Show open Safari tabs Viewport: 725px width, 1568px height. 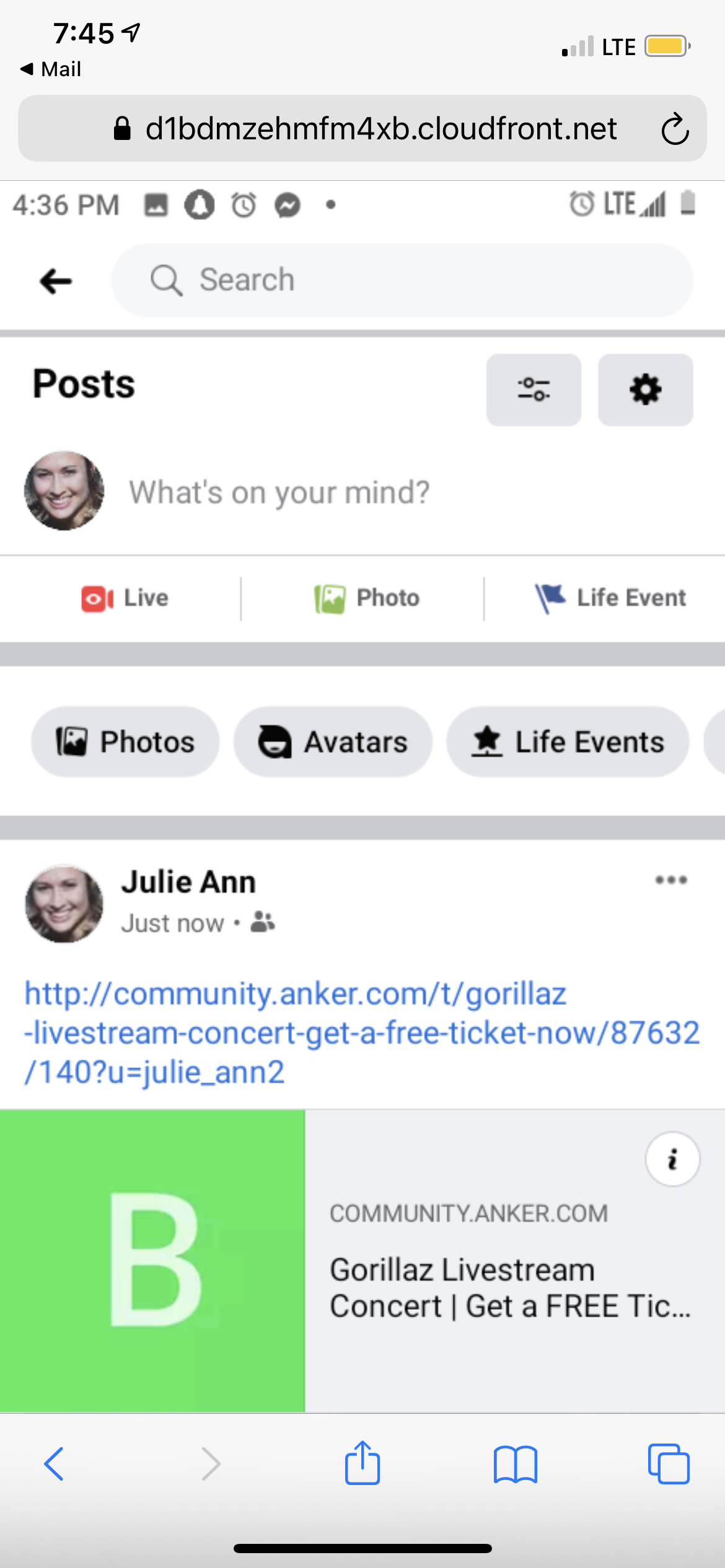coord(668,1464)
